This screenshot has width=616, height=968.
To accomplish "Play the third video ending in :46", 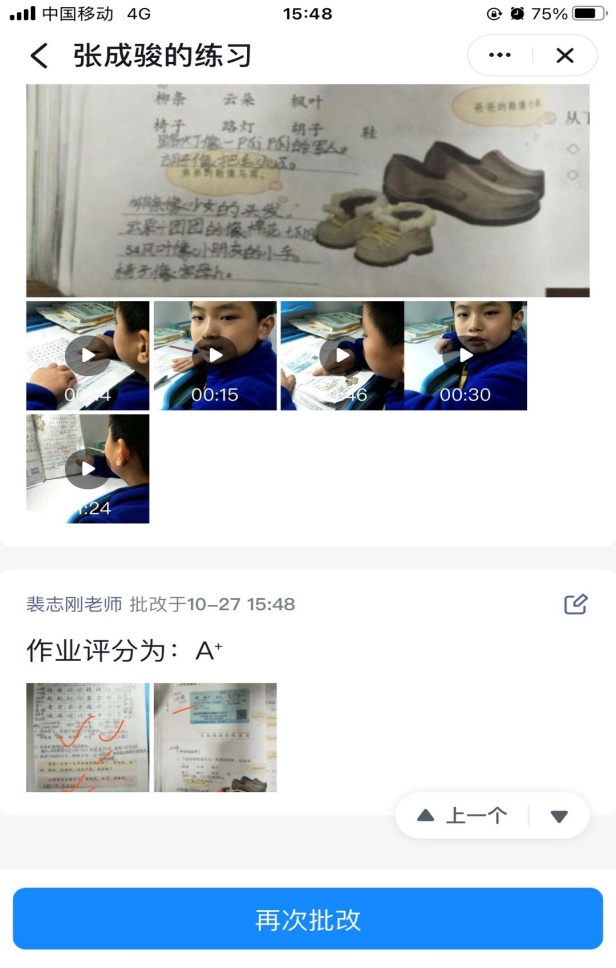I will click(342, 356).
